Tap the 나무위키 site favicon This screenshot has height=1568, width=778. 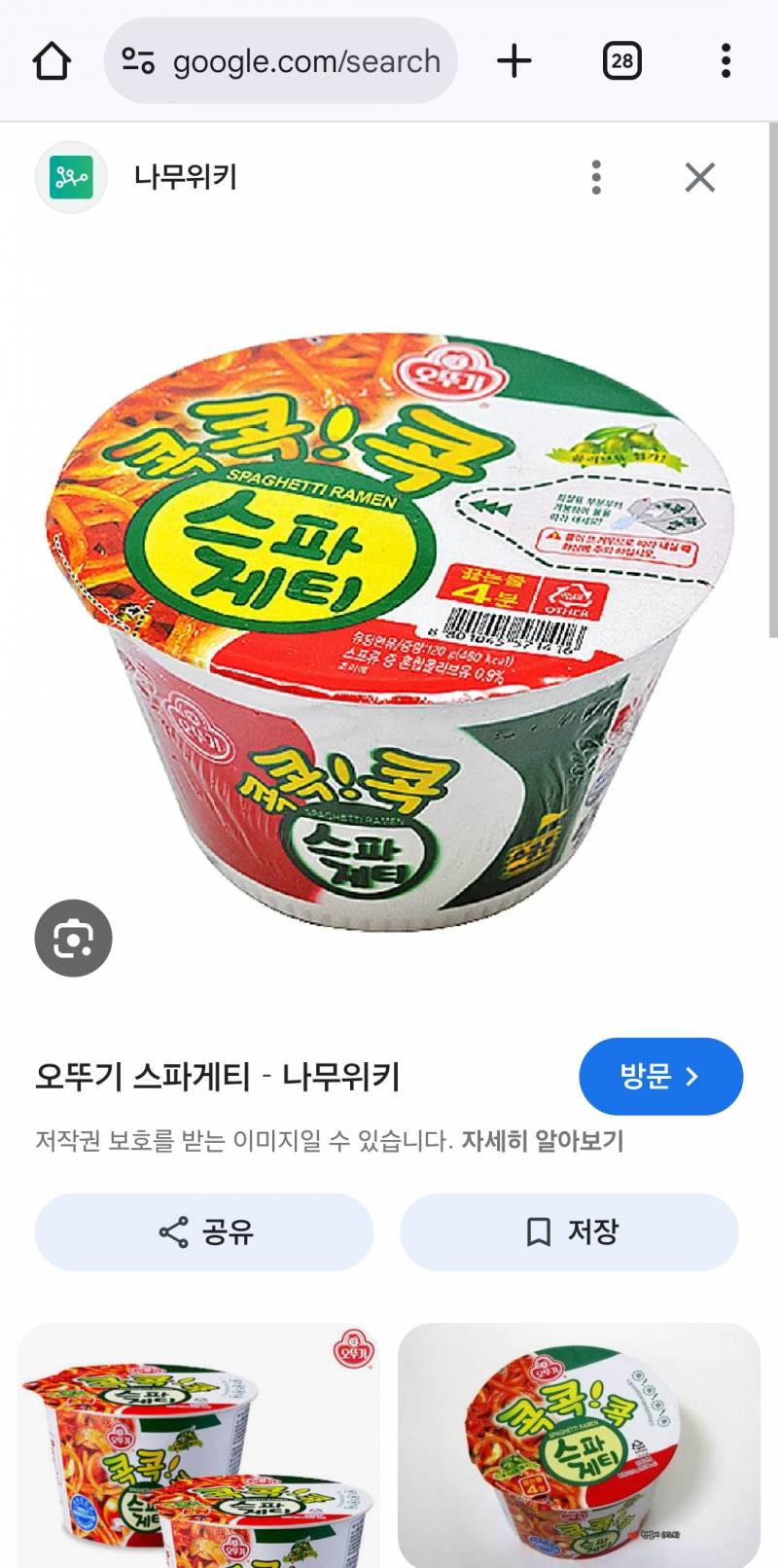coord(70,177)
